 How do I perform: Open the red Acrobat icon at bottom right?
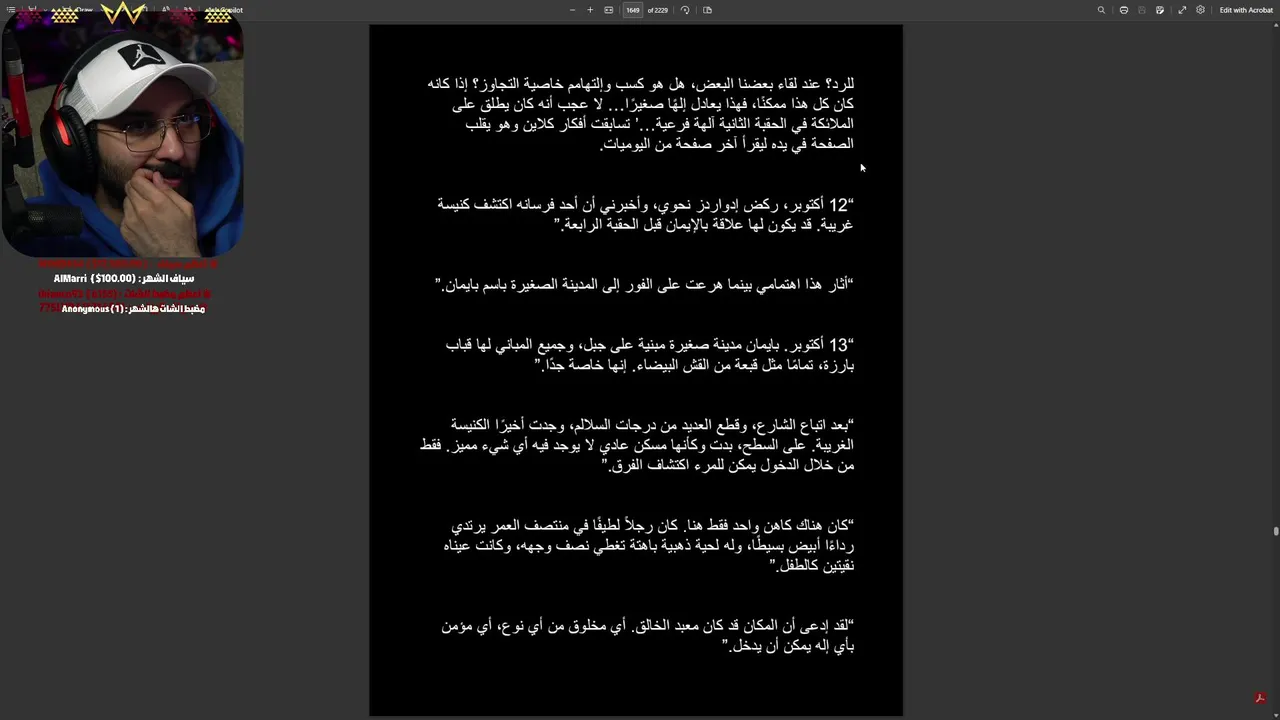[x=1260, y=698]
